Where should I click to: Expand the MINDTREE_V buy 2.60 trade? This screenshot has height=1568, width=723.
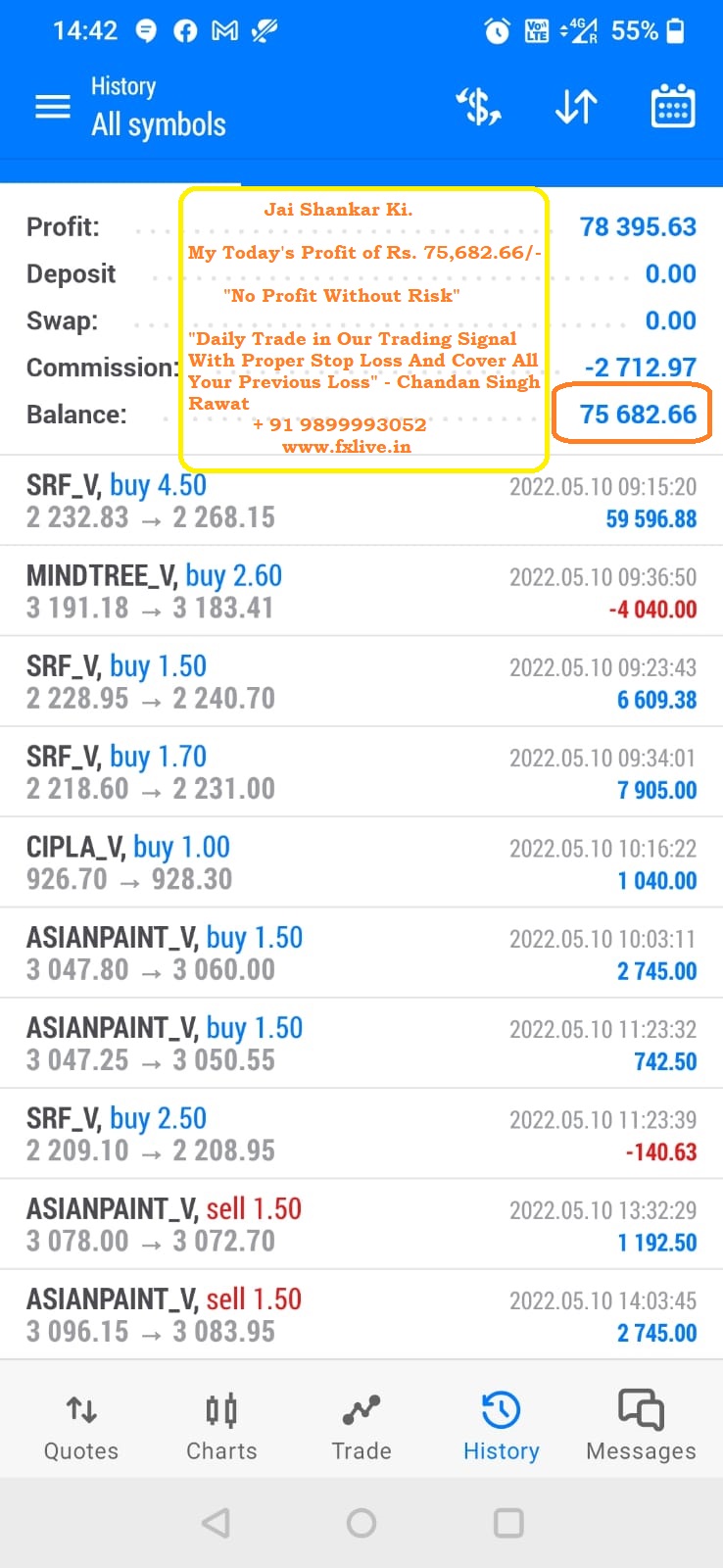361,591
